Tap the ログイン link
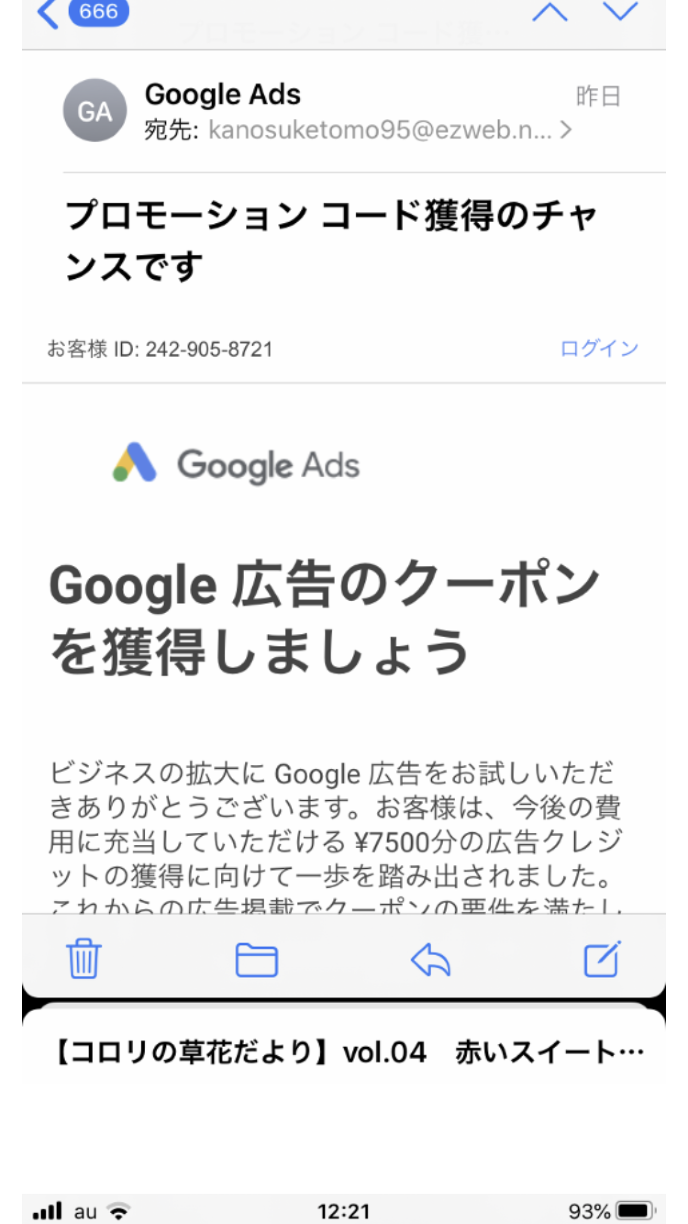 599,349
